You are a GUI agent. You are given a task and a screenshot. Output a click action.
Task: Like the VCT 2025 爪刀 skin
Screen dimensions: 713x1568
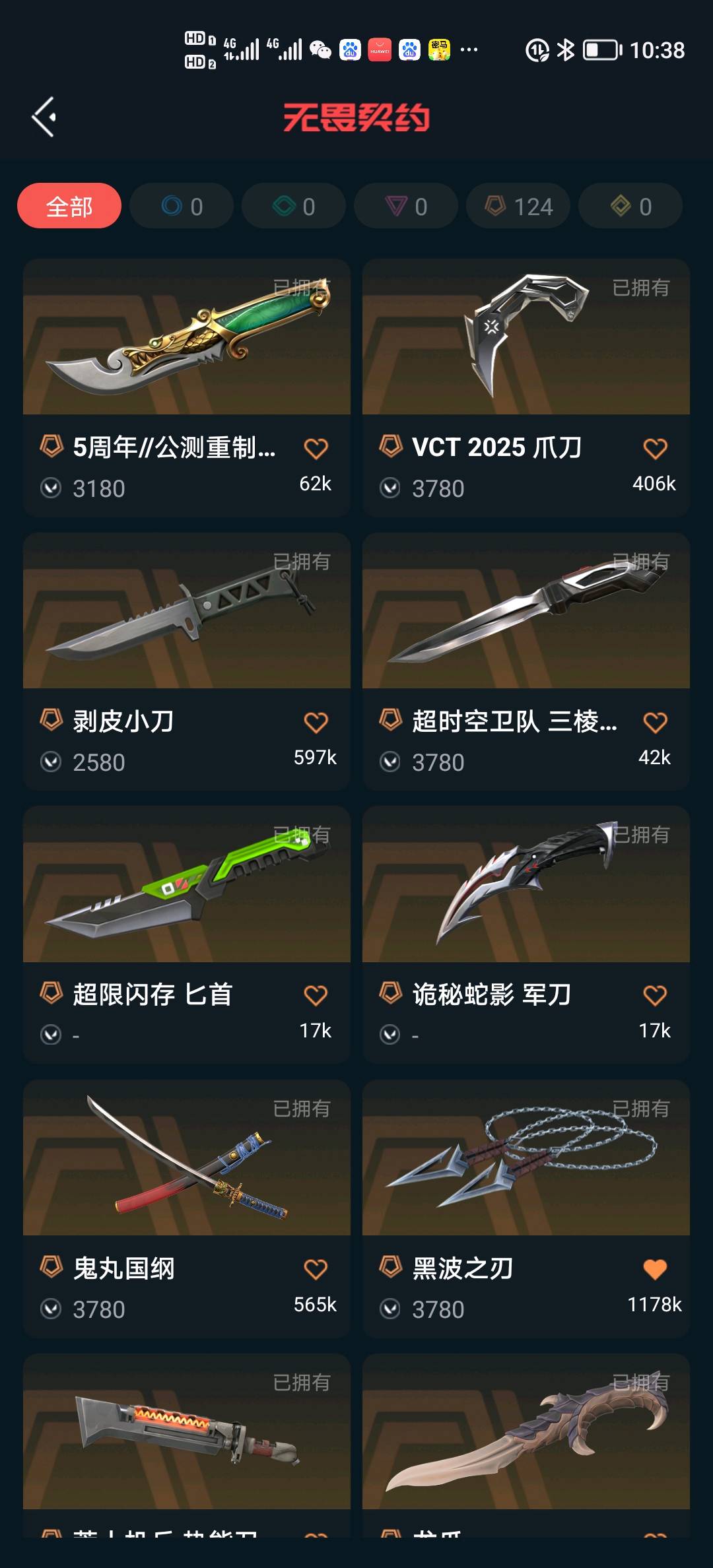tap(655, 449)
